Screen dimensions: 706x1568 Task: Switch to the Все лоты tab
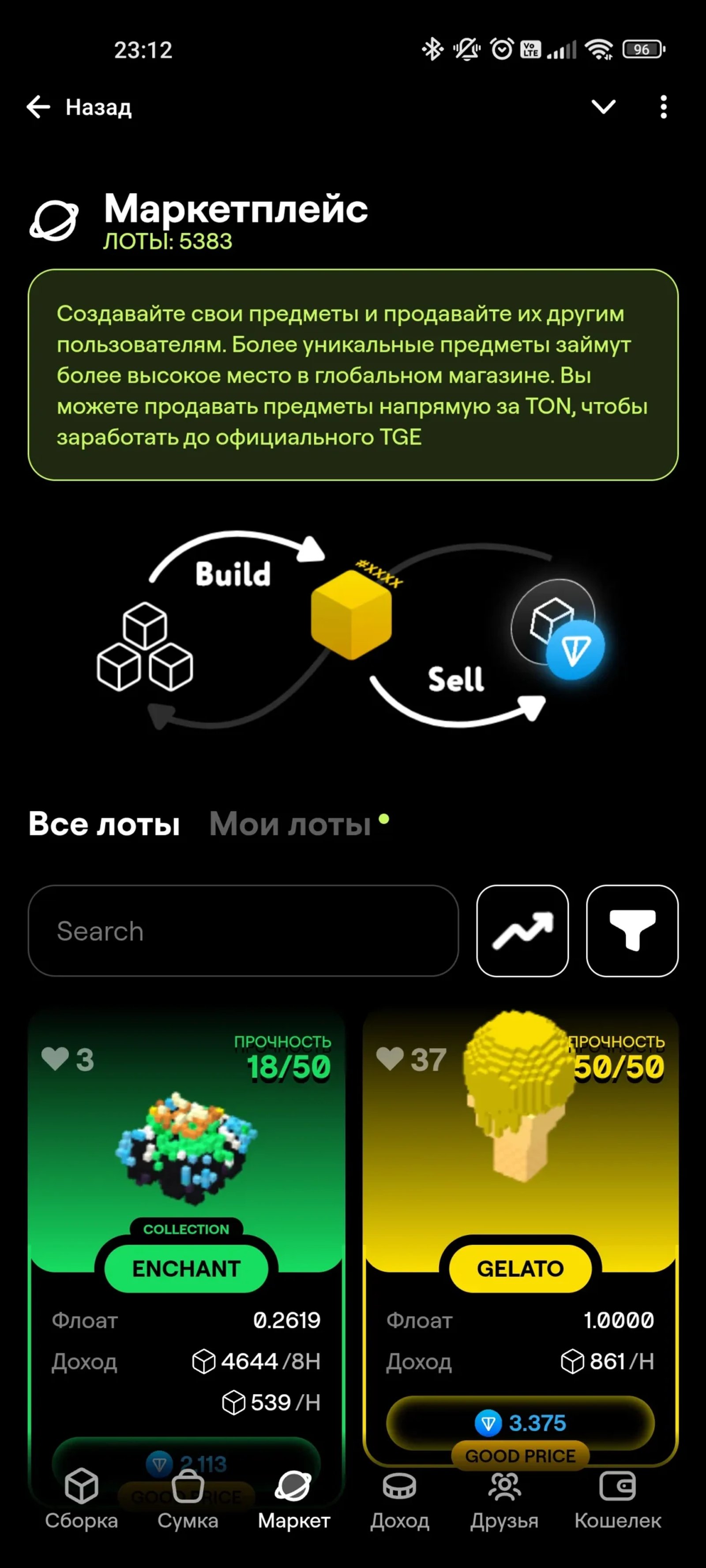point(105,824)
